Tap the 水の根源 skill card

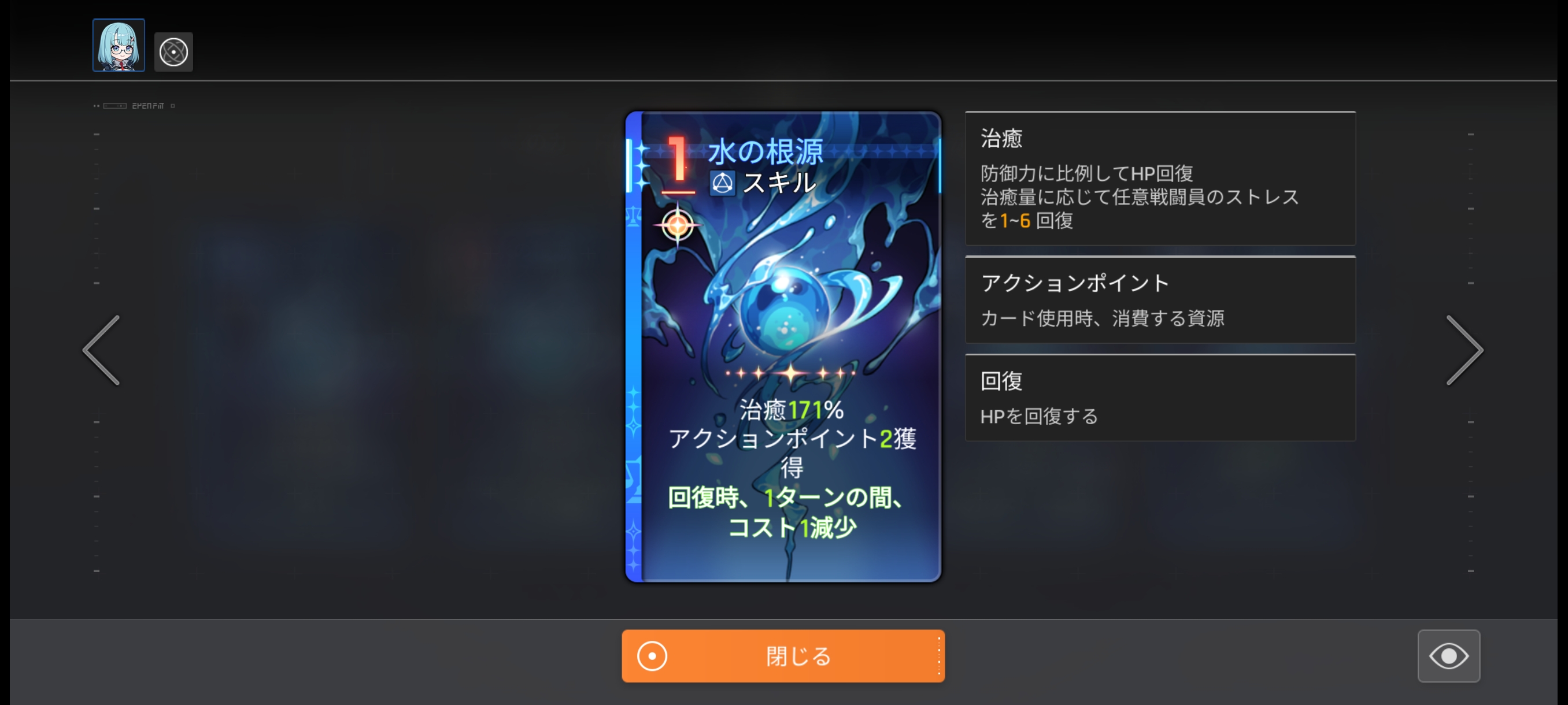coord(783,346)
